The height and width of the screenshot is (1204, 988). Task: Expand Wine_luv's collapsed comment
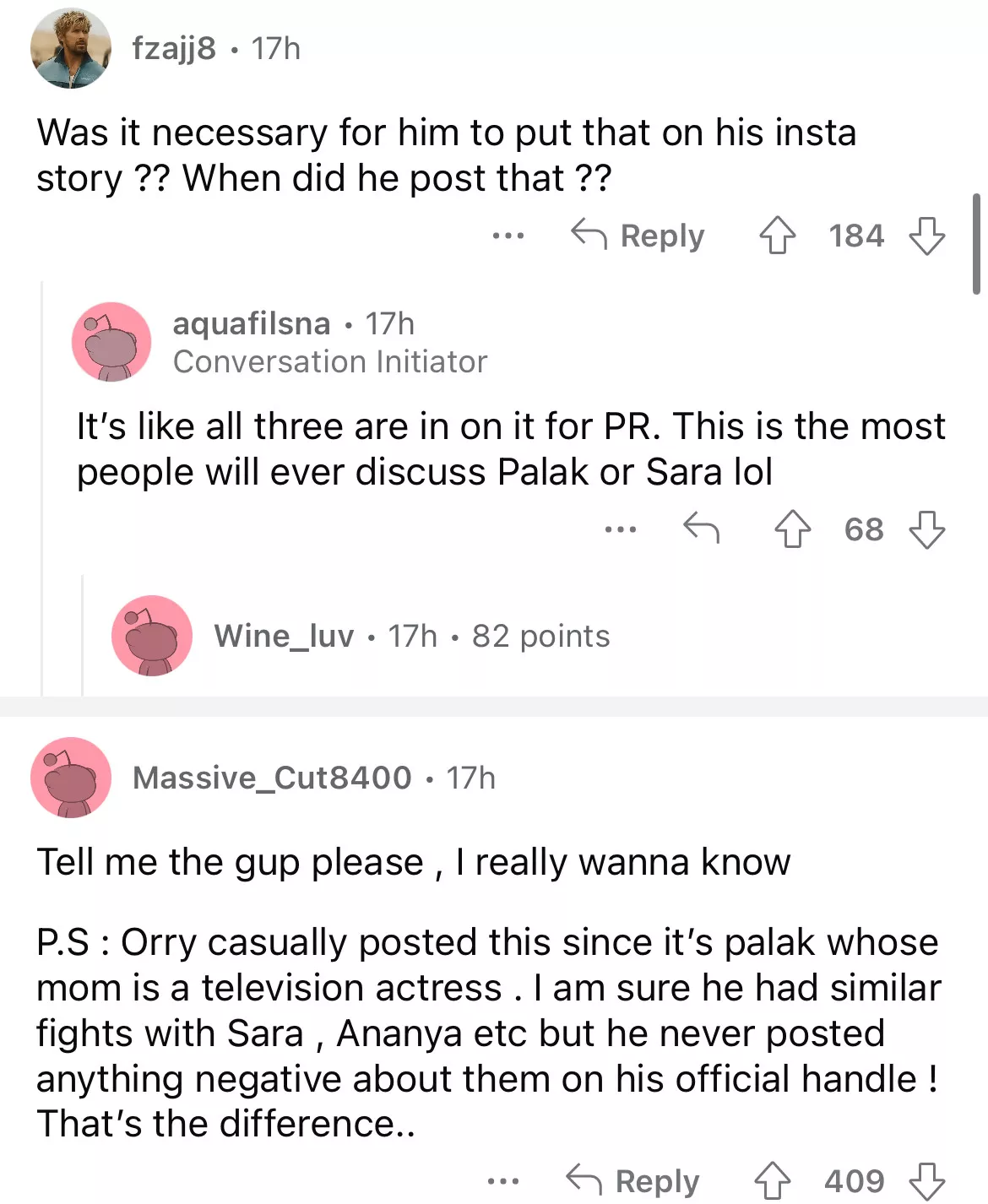pos(411,636)
